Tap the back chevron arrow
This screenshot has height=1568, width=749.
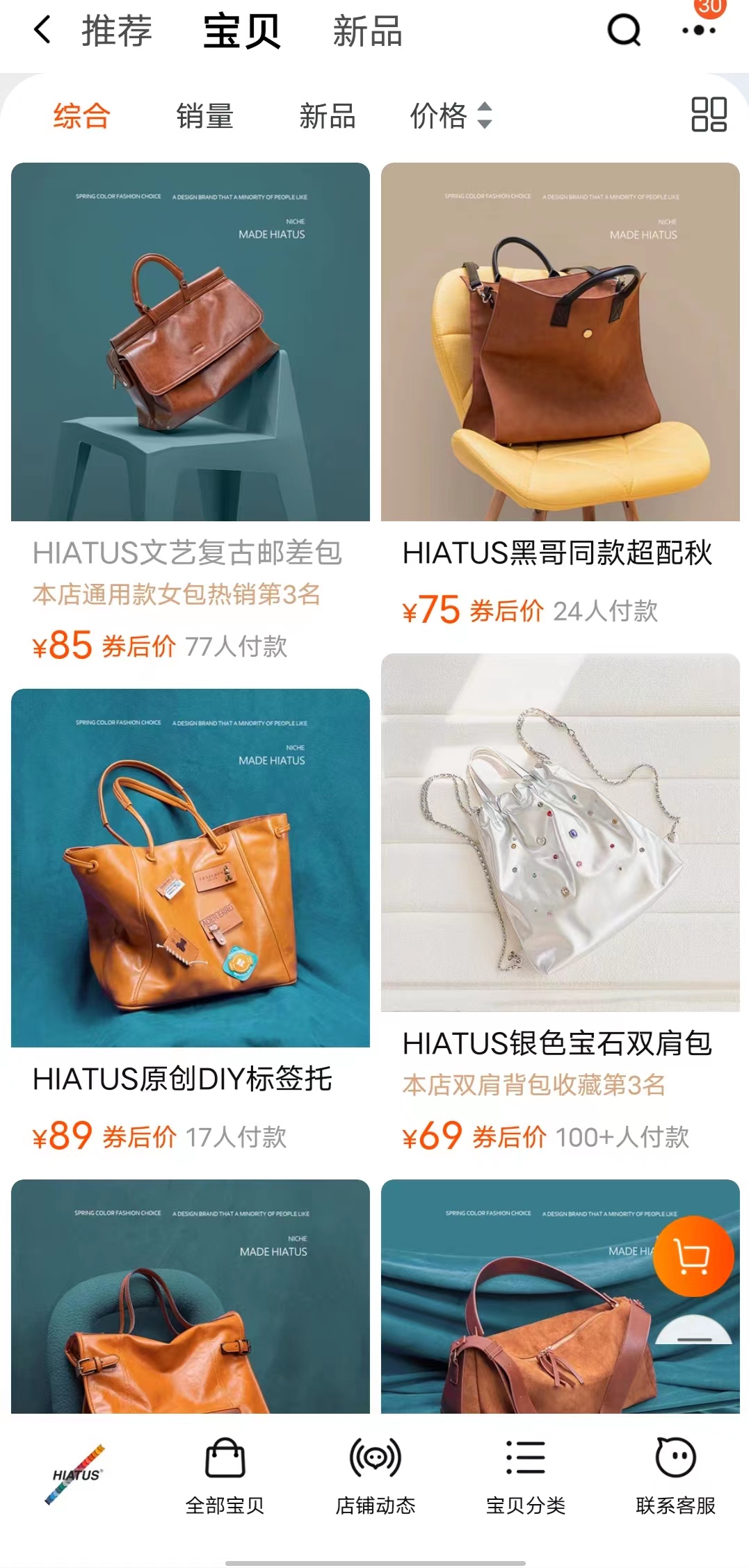tap(41, 31)
